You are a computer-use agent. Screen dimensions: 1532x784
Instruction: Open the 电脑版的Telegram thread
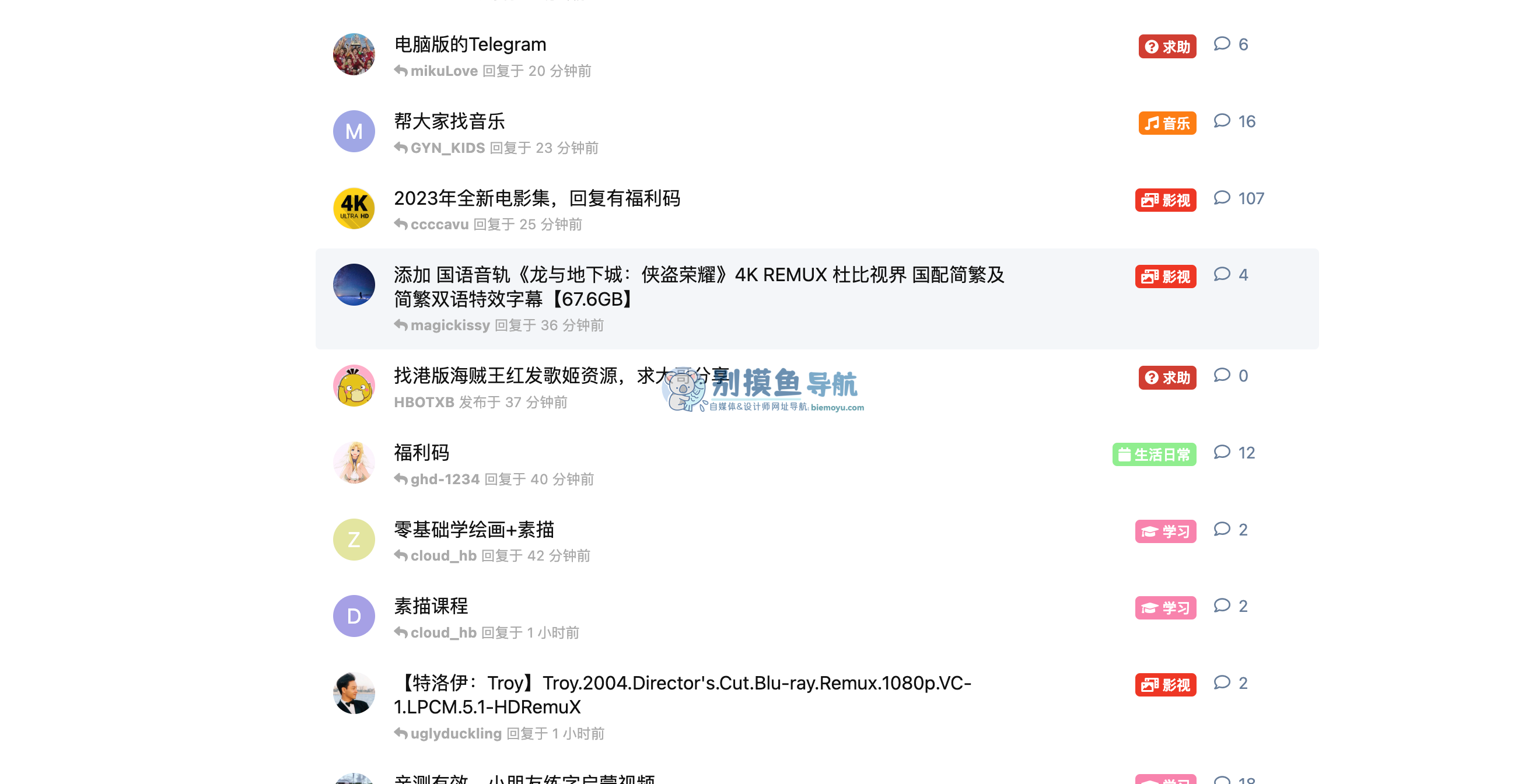click(x=470, y=44)
